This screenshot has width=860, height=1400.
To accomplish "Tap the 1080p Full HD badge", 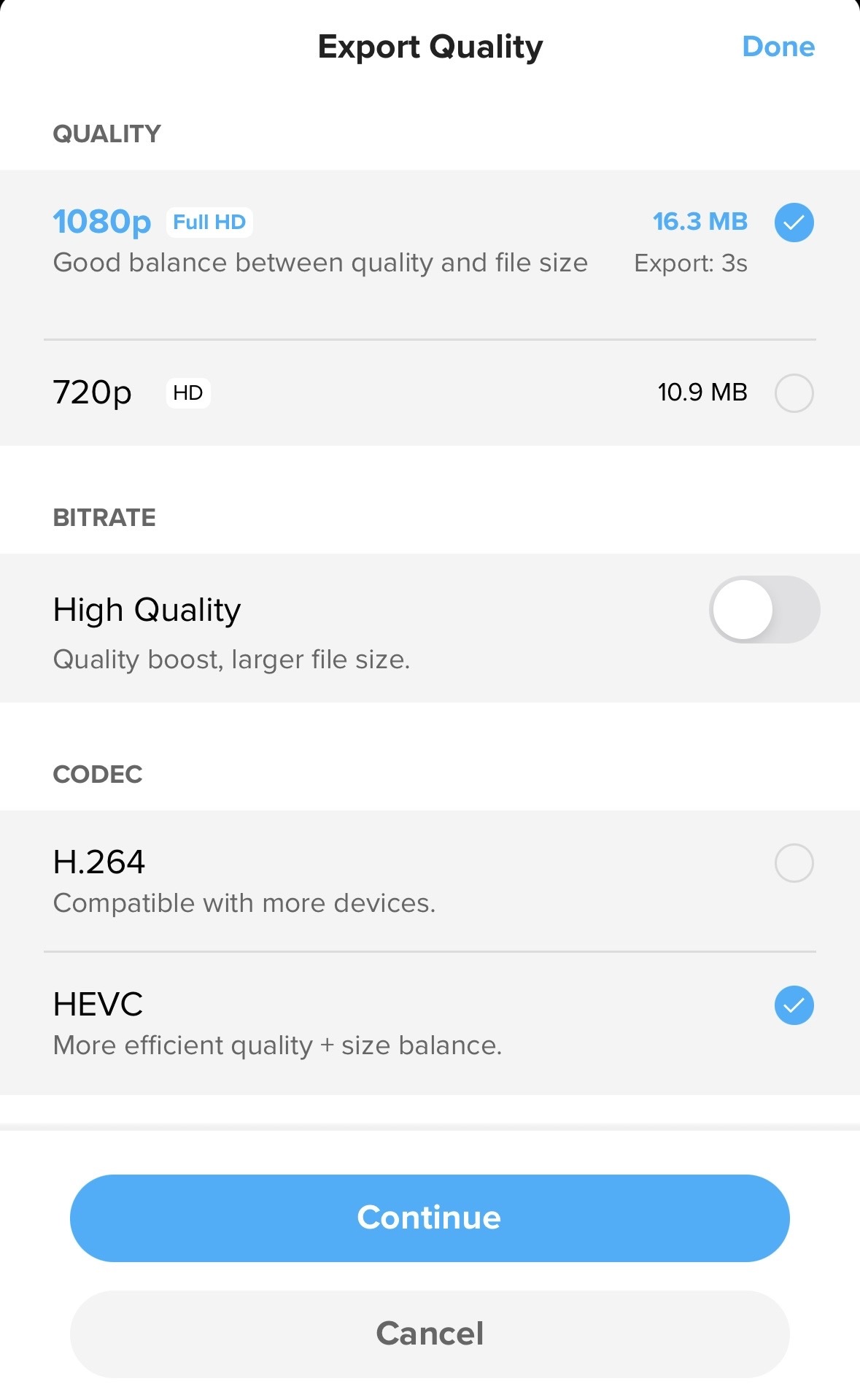I will (x=209, y=221).
